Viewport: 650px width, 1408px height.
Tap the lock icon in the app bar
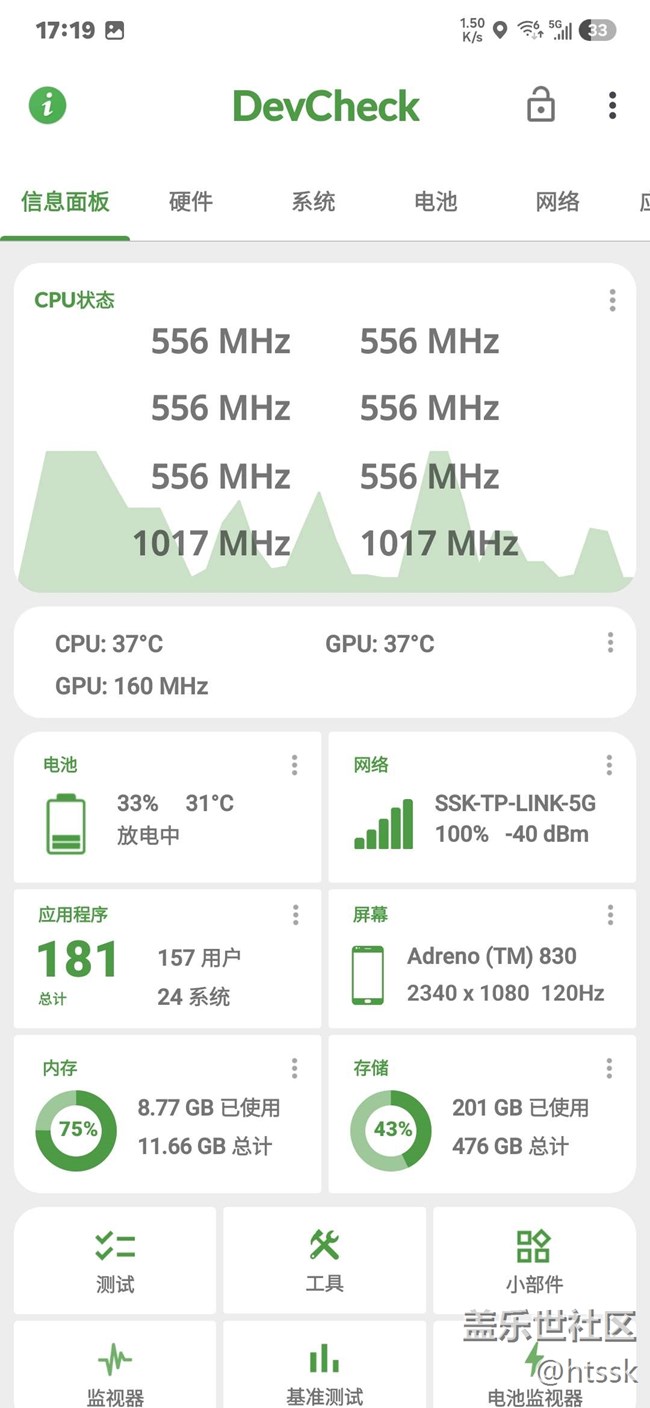click(540, 105)
